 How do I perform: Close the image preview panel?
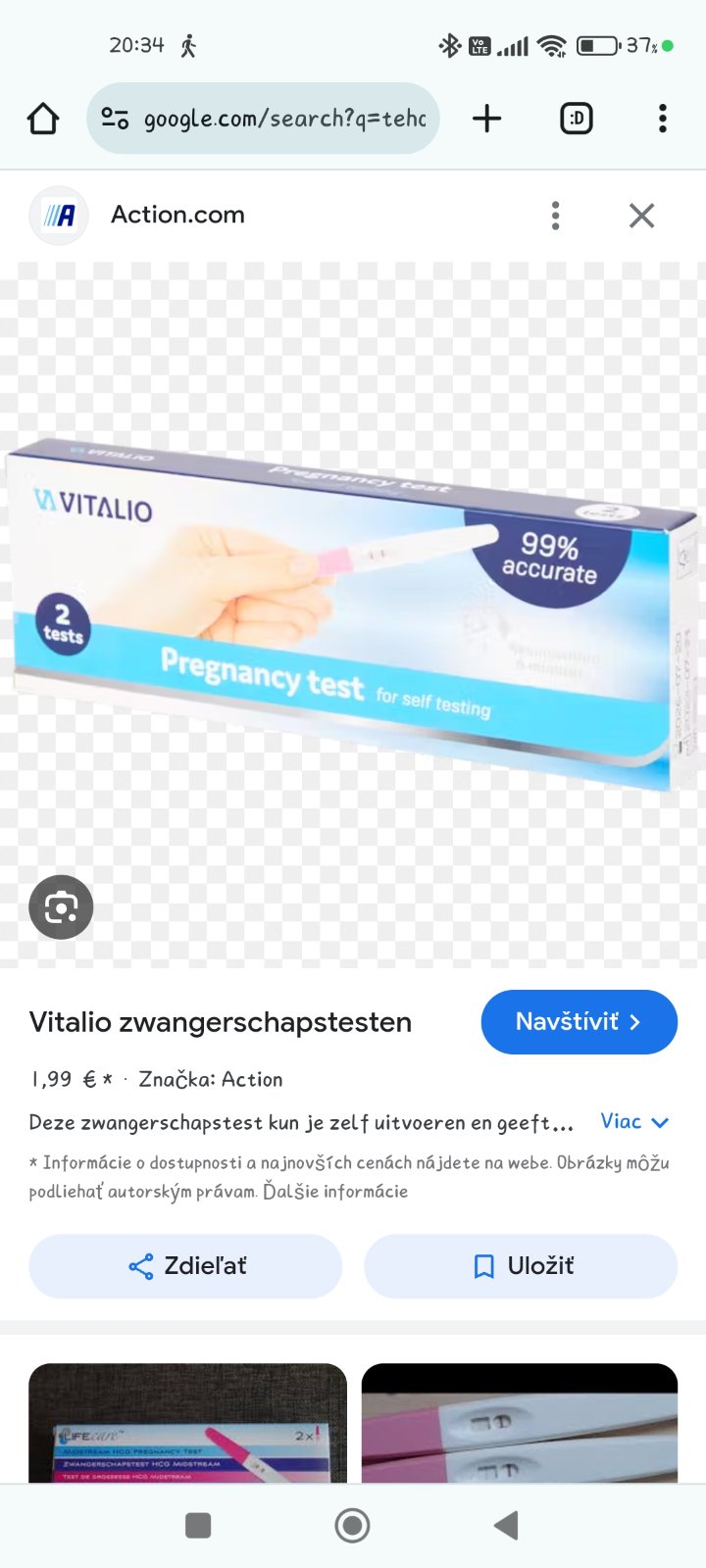[641, 216]
